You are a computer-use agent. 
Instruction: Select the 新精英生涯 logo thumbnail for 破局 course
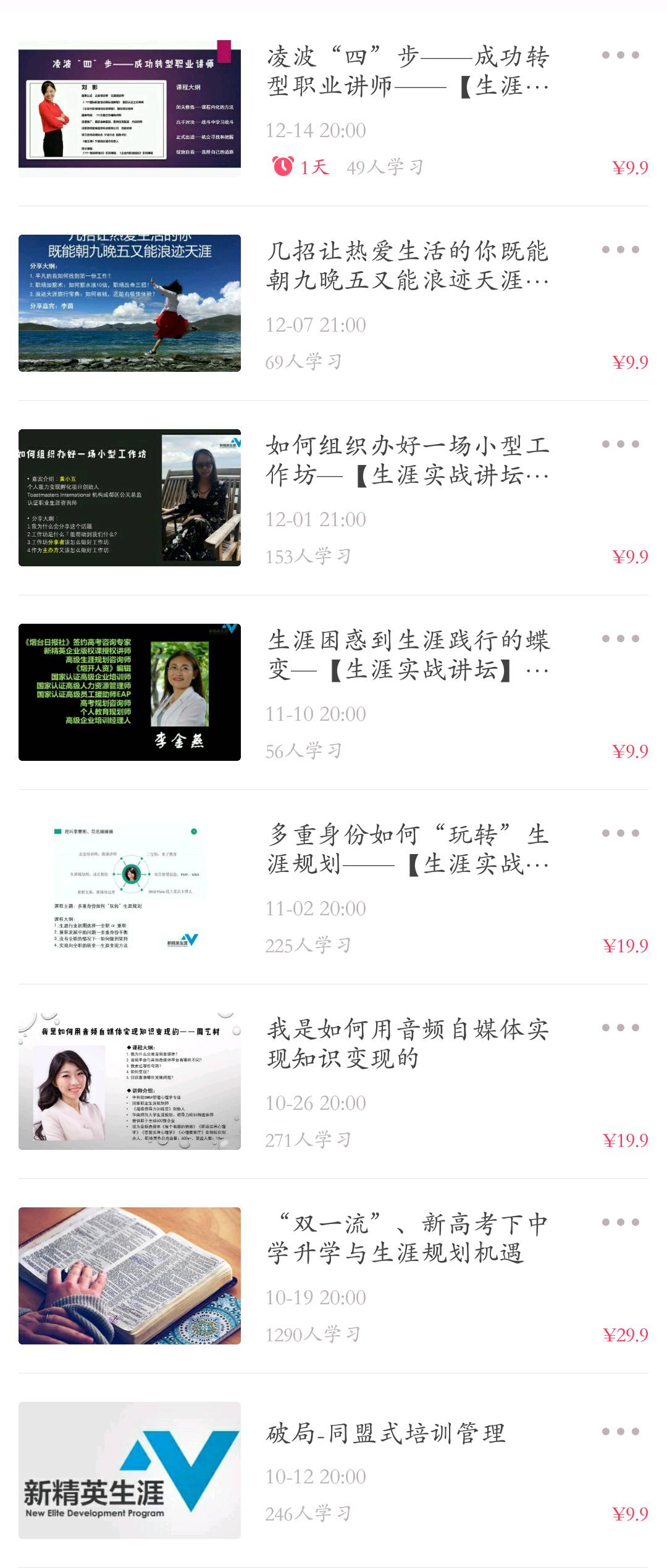(x=130, y=1470)
